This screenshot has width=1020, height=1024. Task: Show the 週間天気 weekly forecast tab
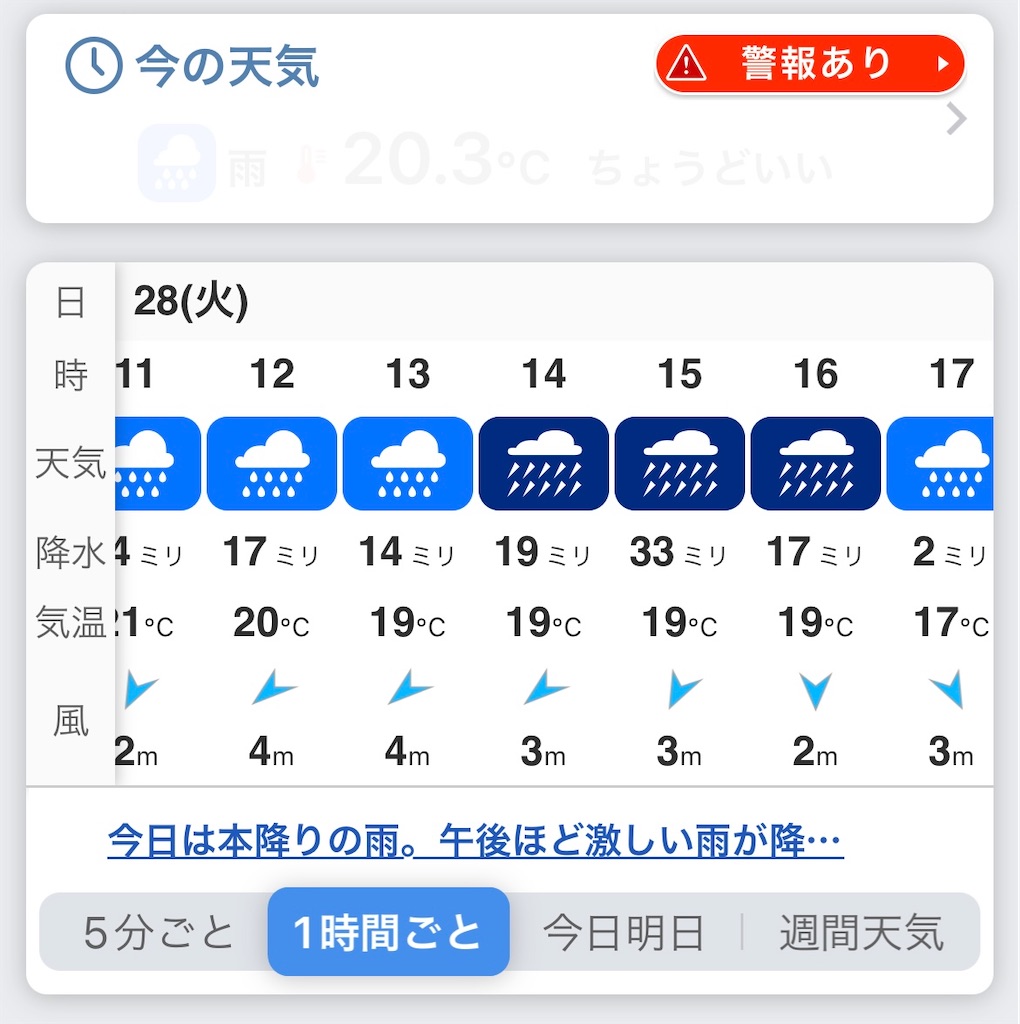[x=861, y=933]
